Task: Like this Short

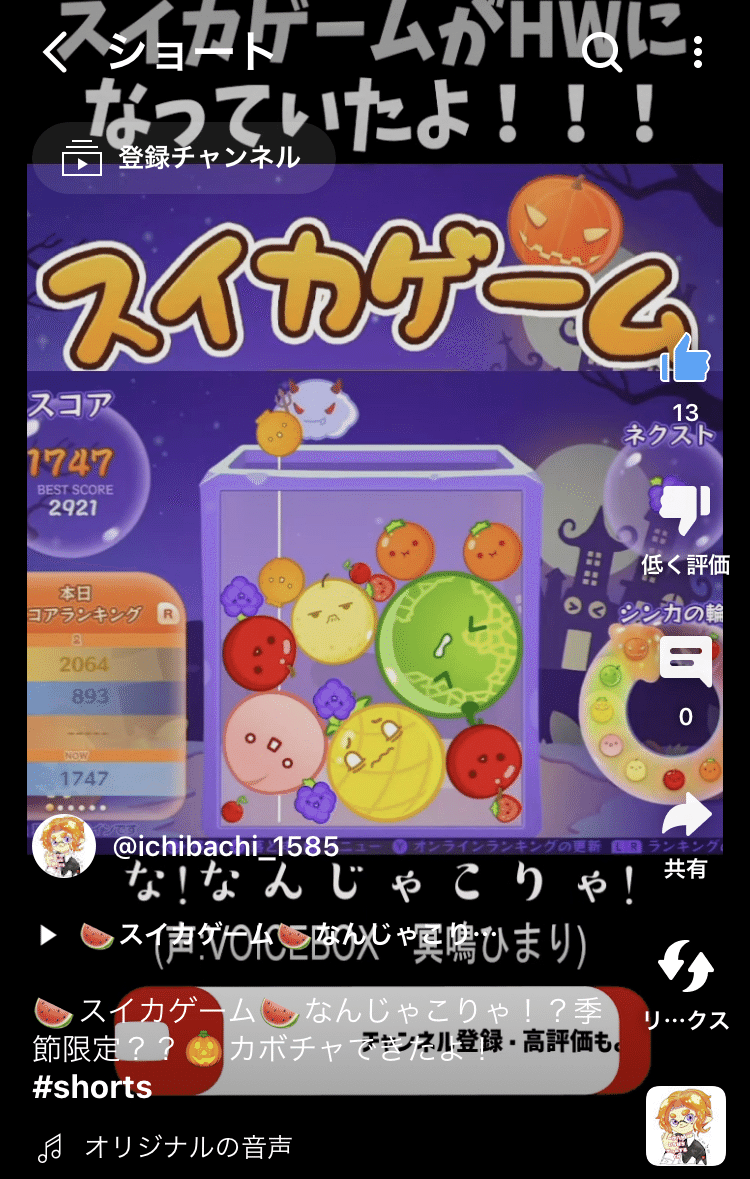Action: pos(686,360)
